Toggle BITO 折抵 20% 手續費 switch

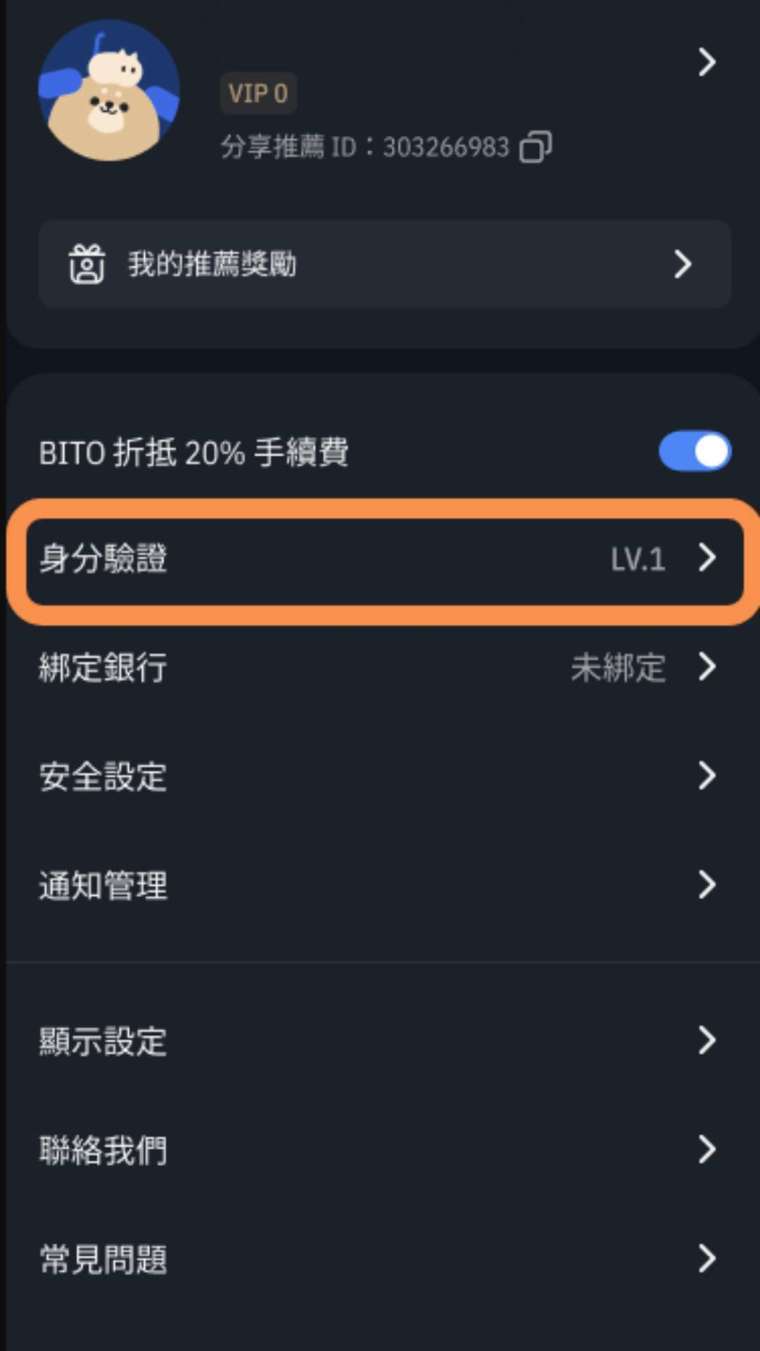pyautogui.click(x=694, y=451)
